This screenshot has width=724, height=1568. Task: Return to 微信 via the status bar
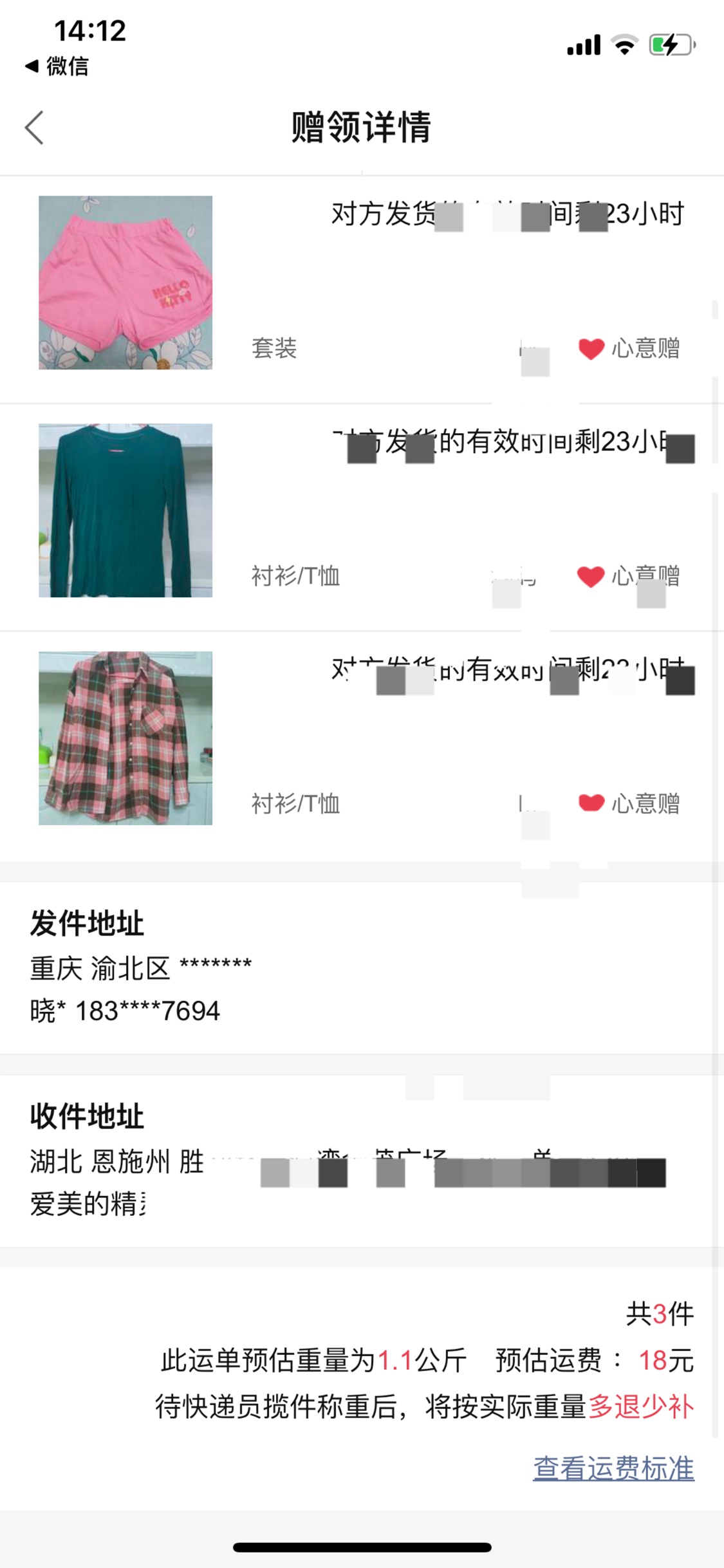point(57,66)
